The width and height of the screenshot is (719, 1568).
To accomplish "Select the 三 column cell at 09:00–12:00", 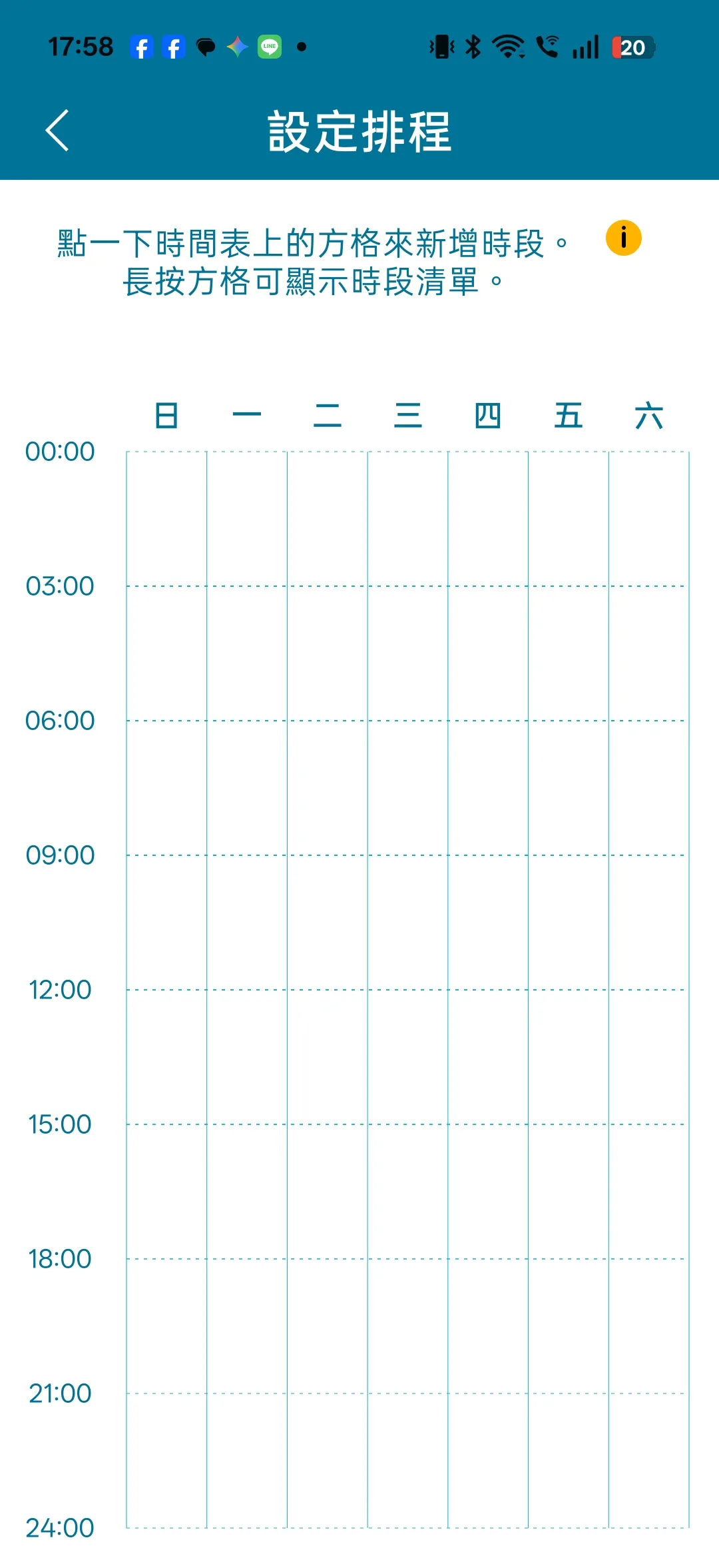I will (x=407, y=923).
